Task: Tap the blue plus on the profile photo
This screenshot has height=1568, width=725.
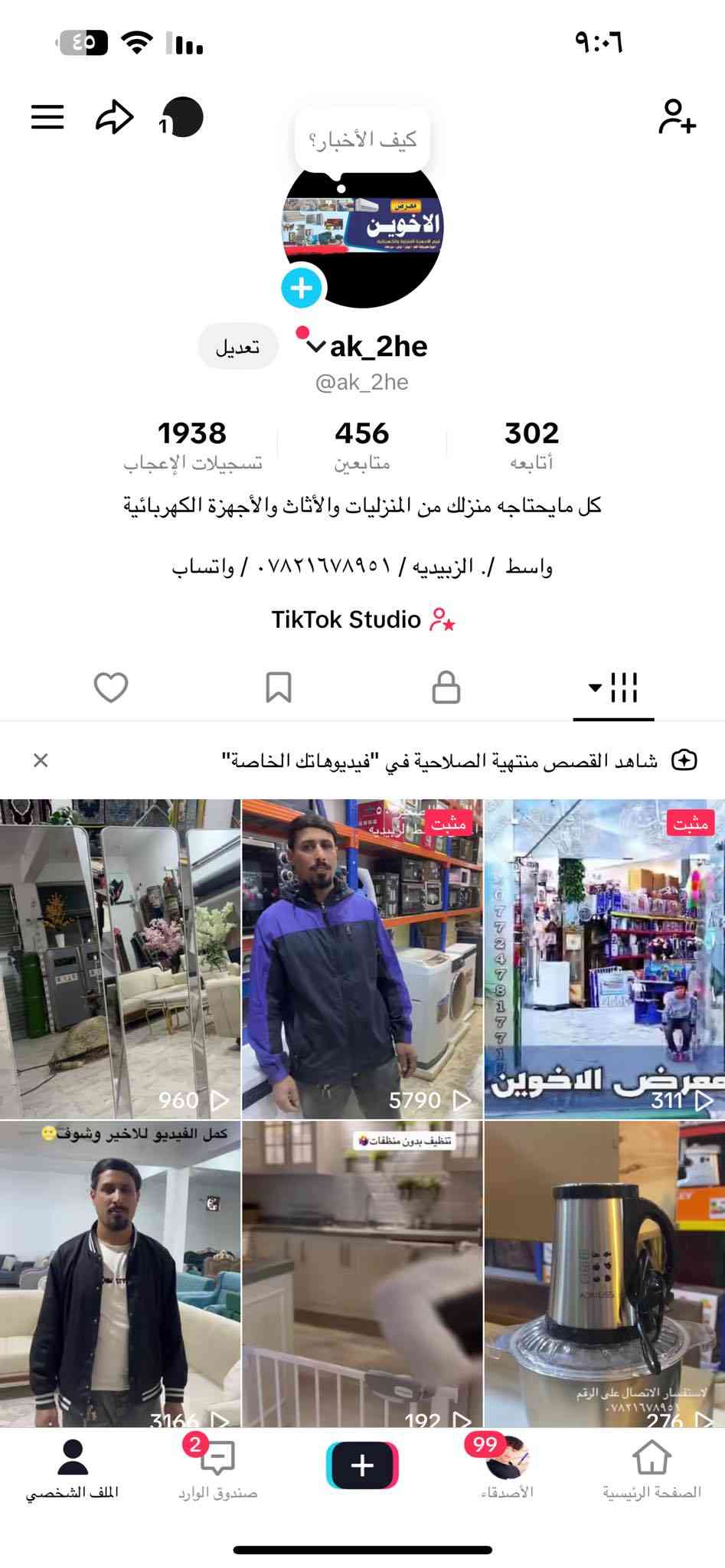Action: point(302,288)
